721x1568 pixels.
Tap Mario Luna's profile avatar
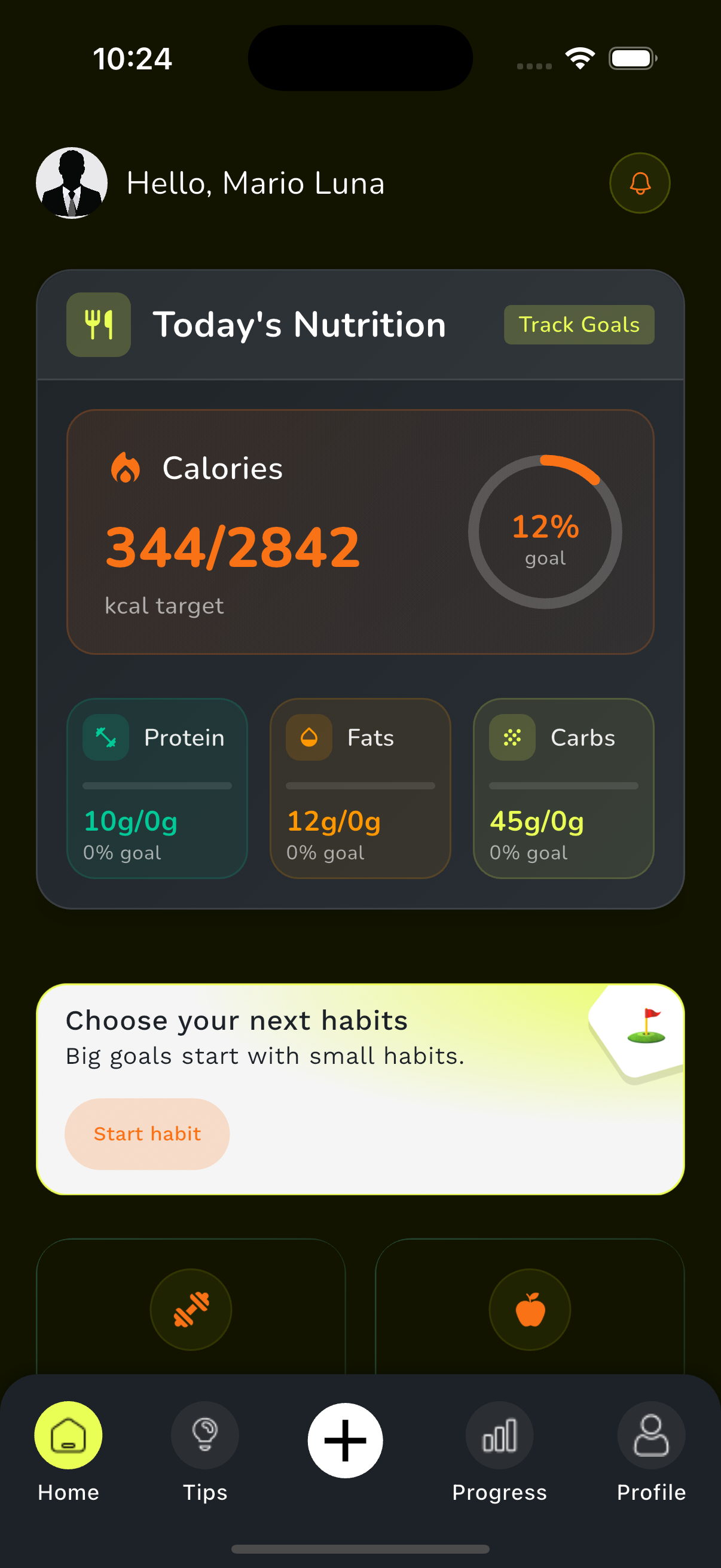point(72,182)
